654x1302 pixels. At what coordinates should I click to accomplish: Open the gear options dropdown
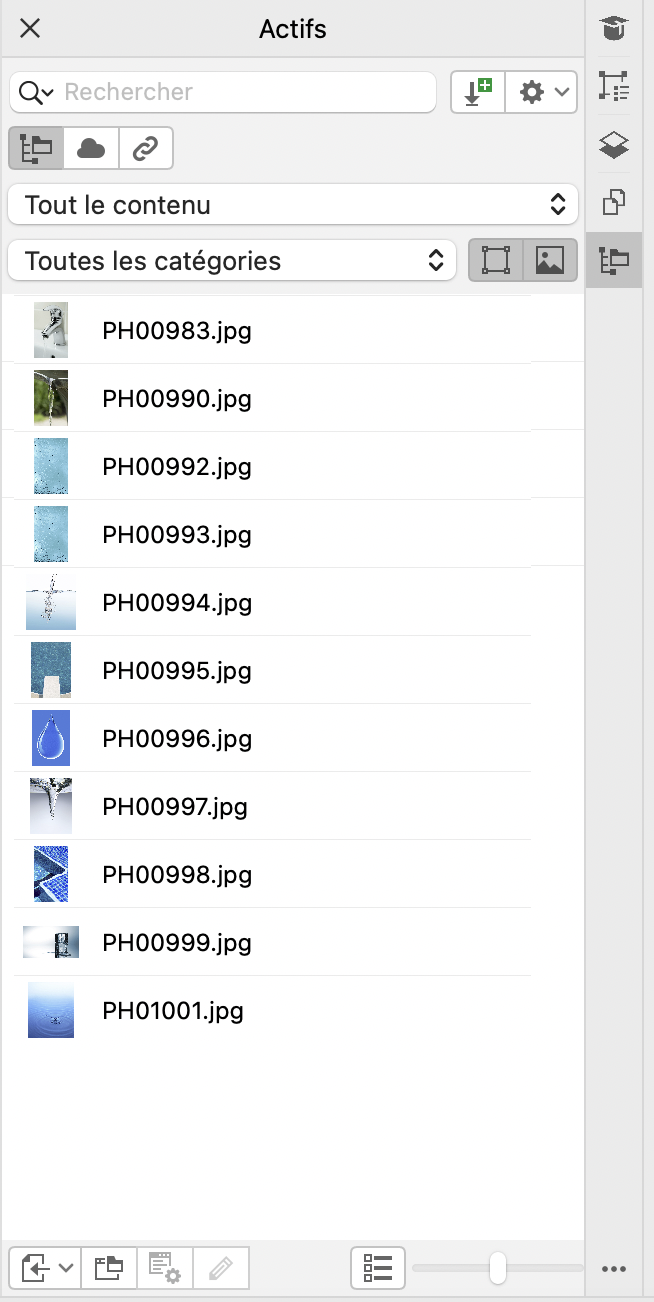point(542,92)
